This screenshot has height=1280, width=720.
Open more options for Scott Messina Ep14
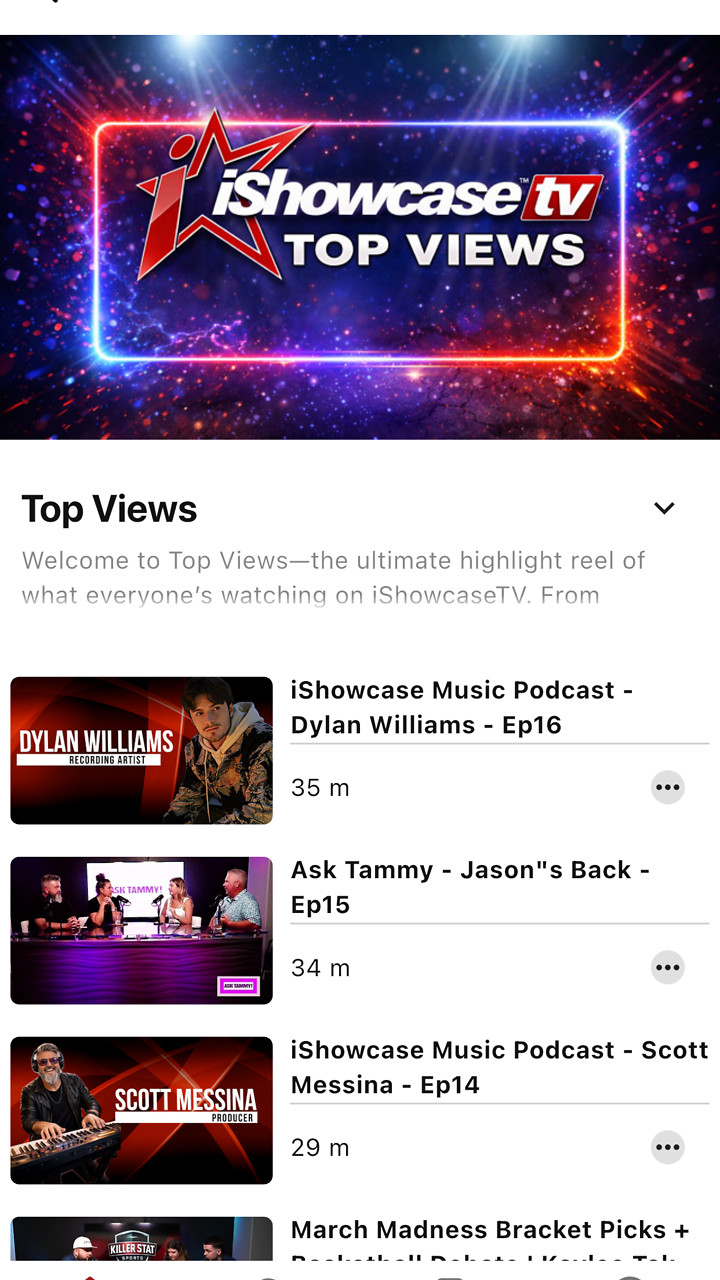tap(667, 1147)
